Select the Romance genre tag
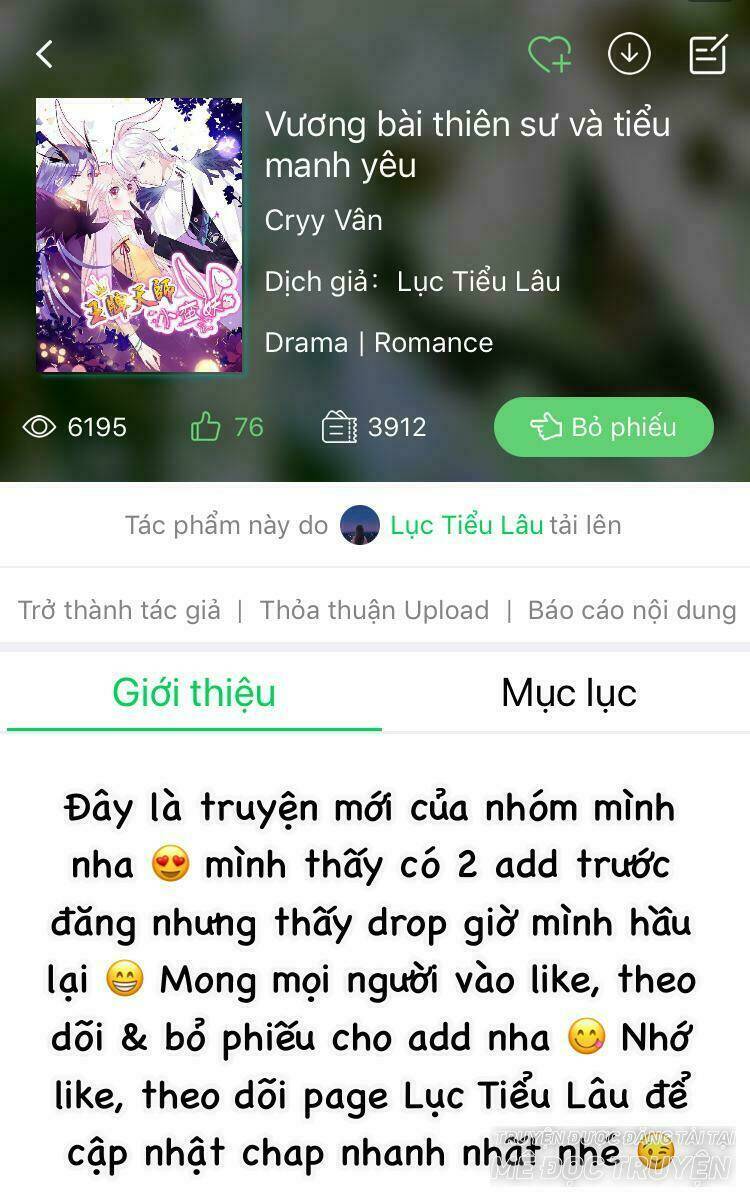This screenshot has width=750, height=1201. [432, 342]
